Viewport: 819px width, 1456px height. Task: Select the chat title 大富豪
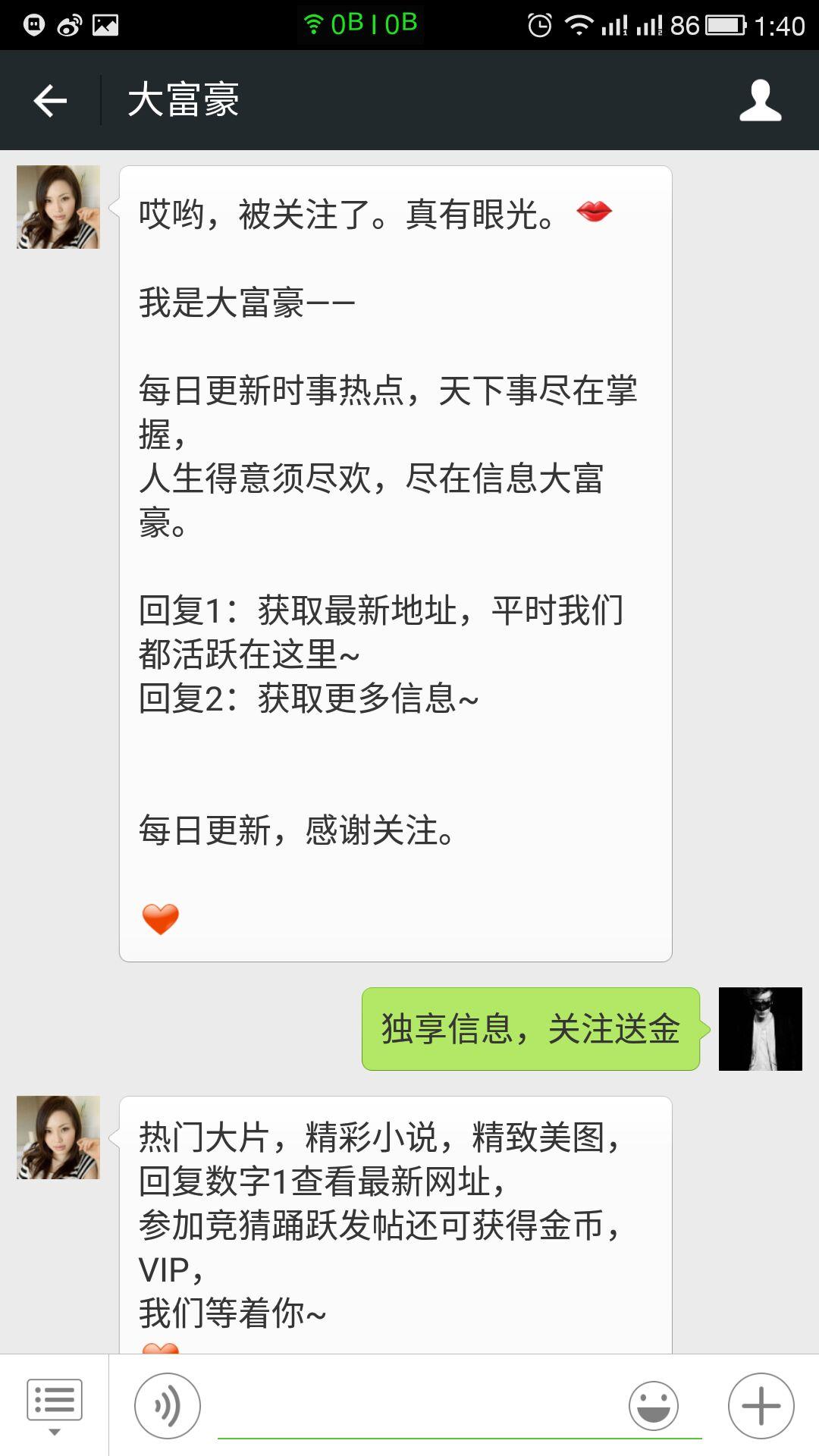coord(182,102)
